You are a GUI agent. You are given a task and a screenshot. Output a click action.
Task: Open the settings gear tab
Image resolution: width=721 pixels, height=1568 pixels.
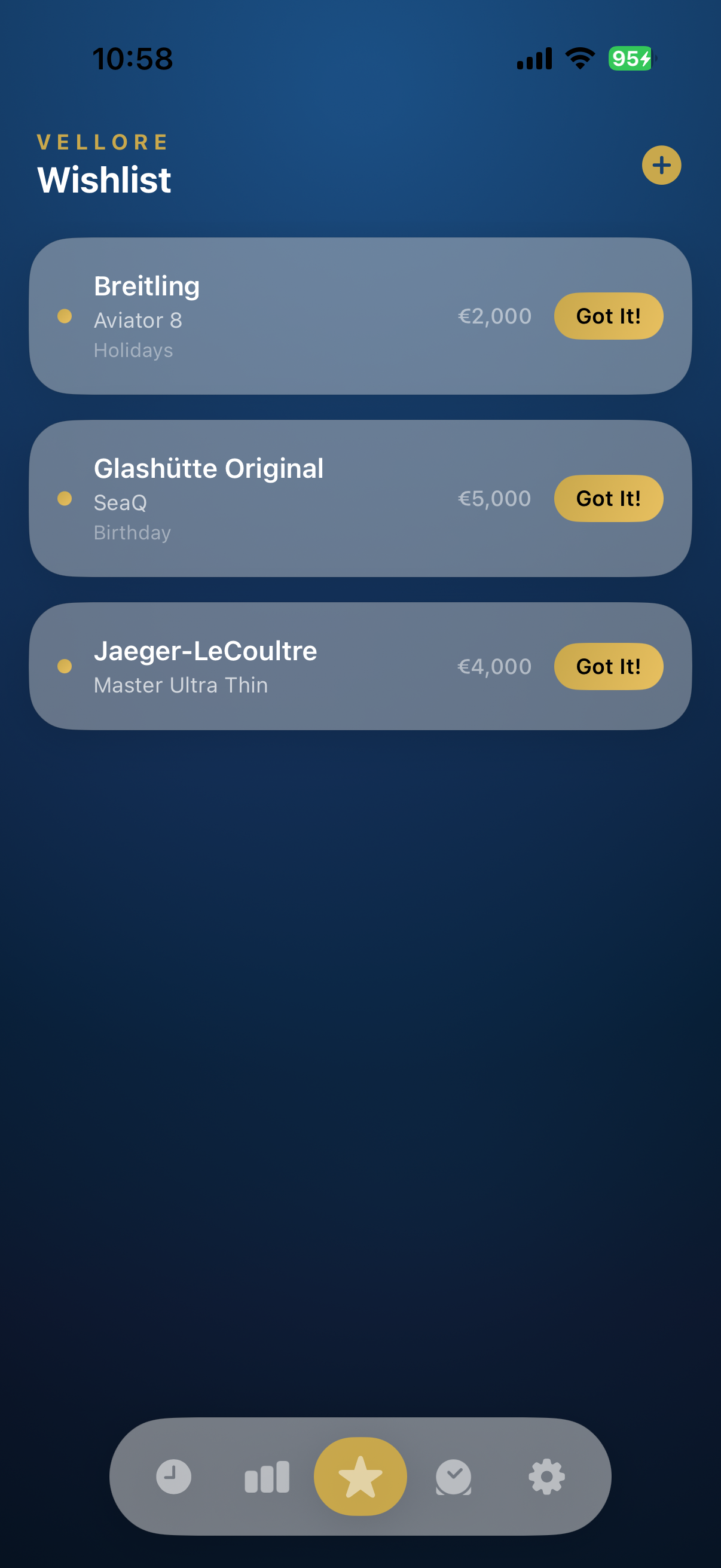tap(546, 1477)
